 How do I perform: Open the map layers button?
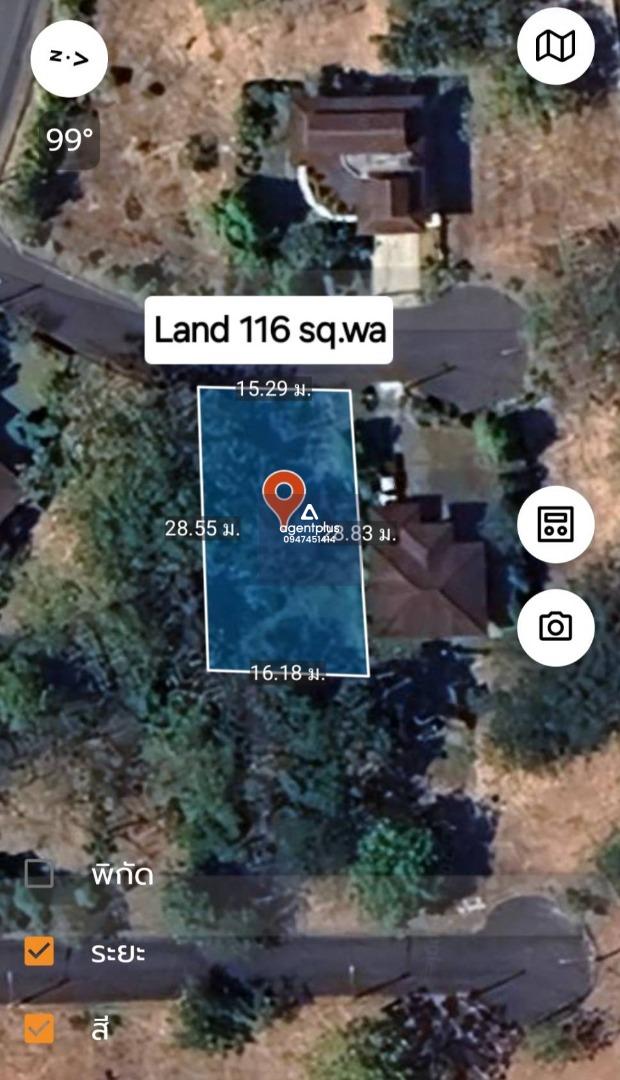555,46
